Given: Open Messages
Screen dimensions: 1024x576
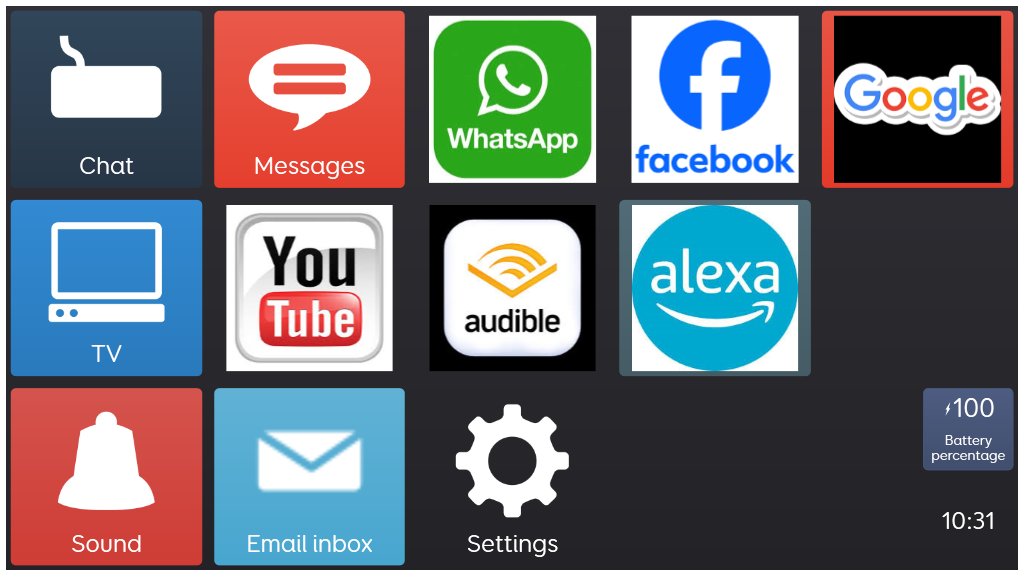Looking at the screenshot, I should [x=309, y=99].
